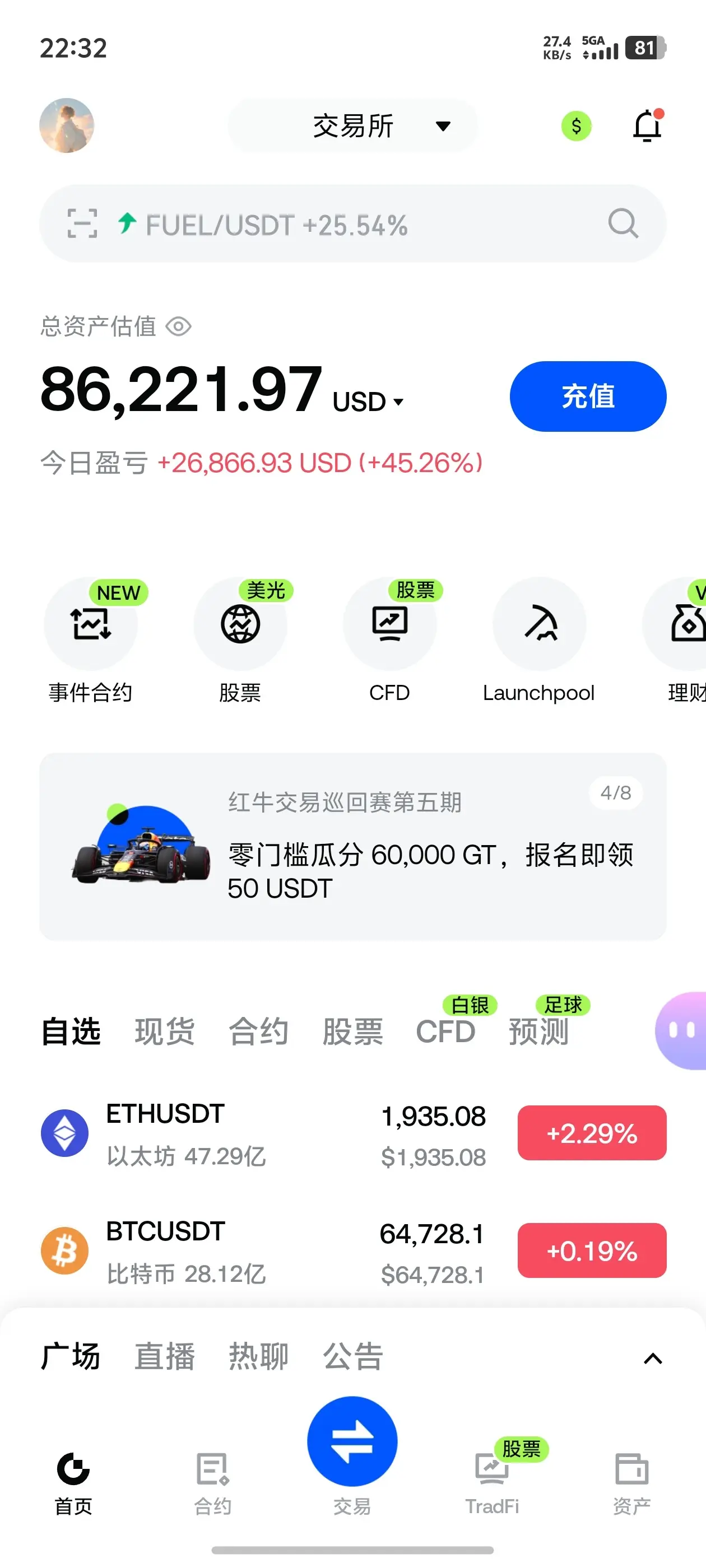Image resolution: width=706 pixels, height=1568 pixels.
Task: Open the ETHUSDT row
Action: pos(352,1133)
